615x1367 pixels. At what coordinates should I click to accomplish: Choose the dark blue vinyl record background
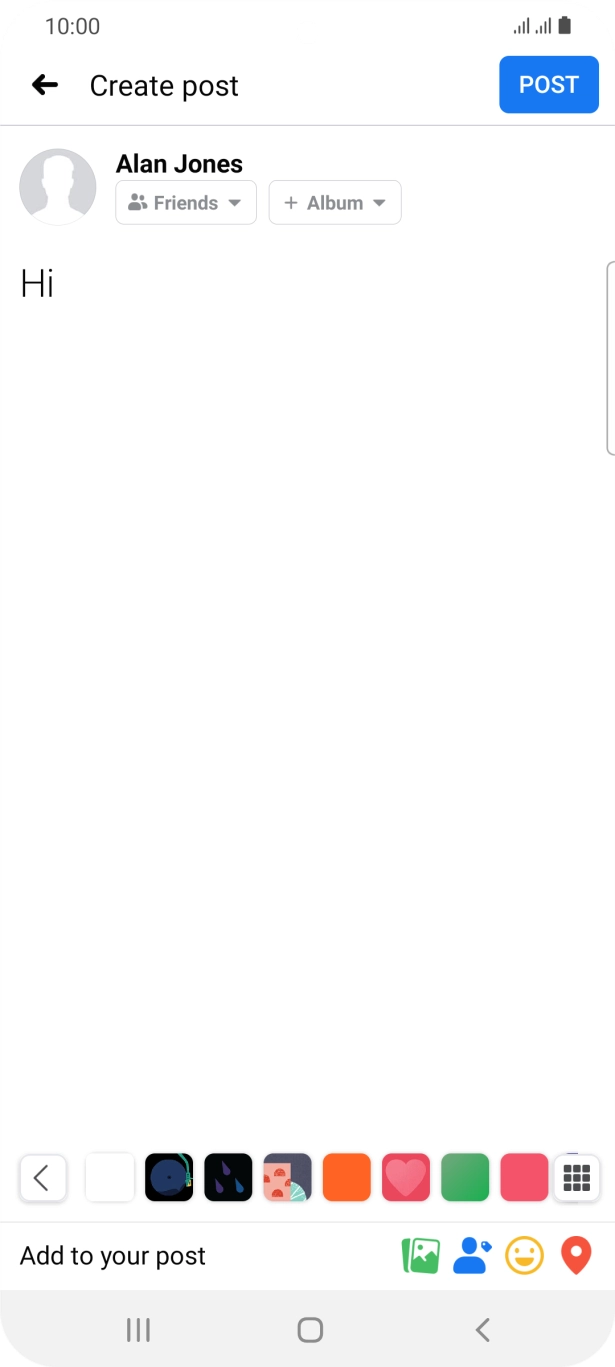click(169, 1177)
